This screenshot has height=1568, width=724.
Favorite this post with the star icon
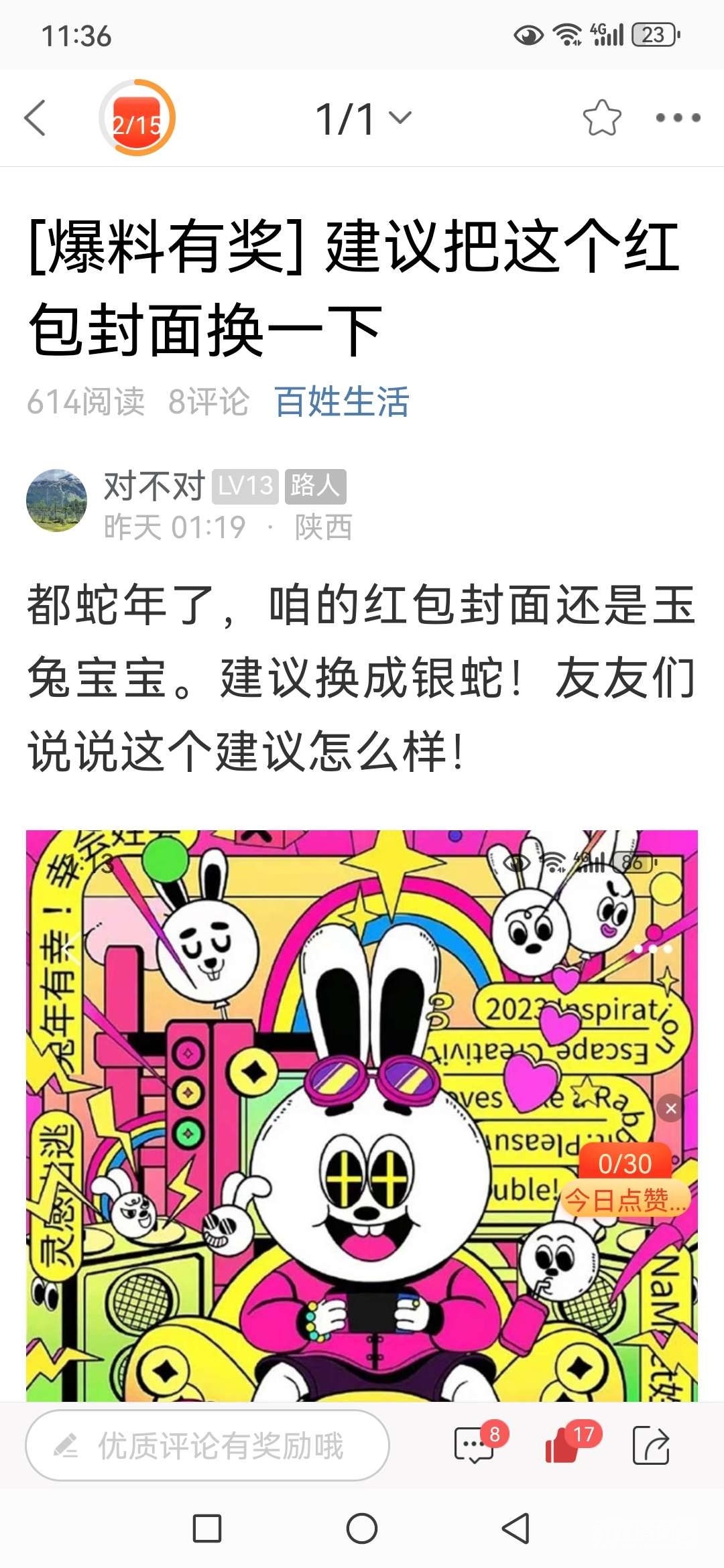click(601, 118)
